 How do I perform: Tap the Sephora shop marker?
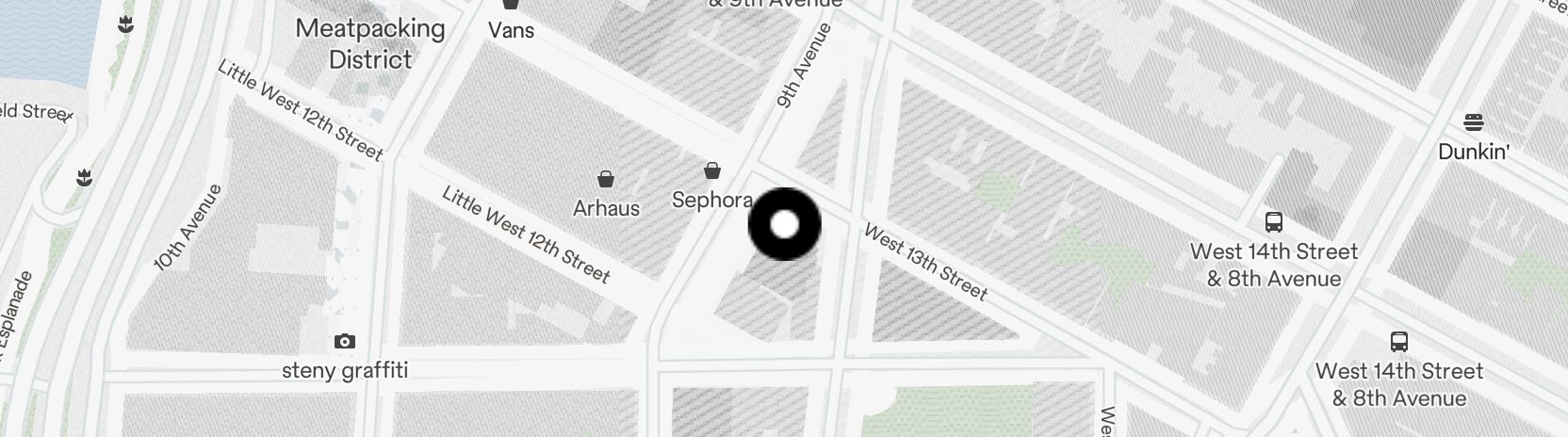(x=712, y=171)
